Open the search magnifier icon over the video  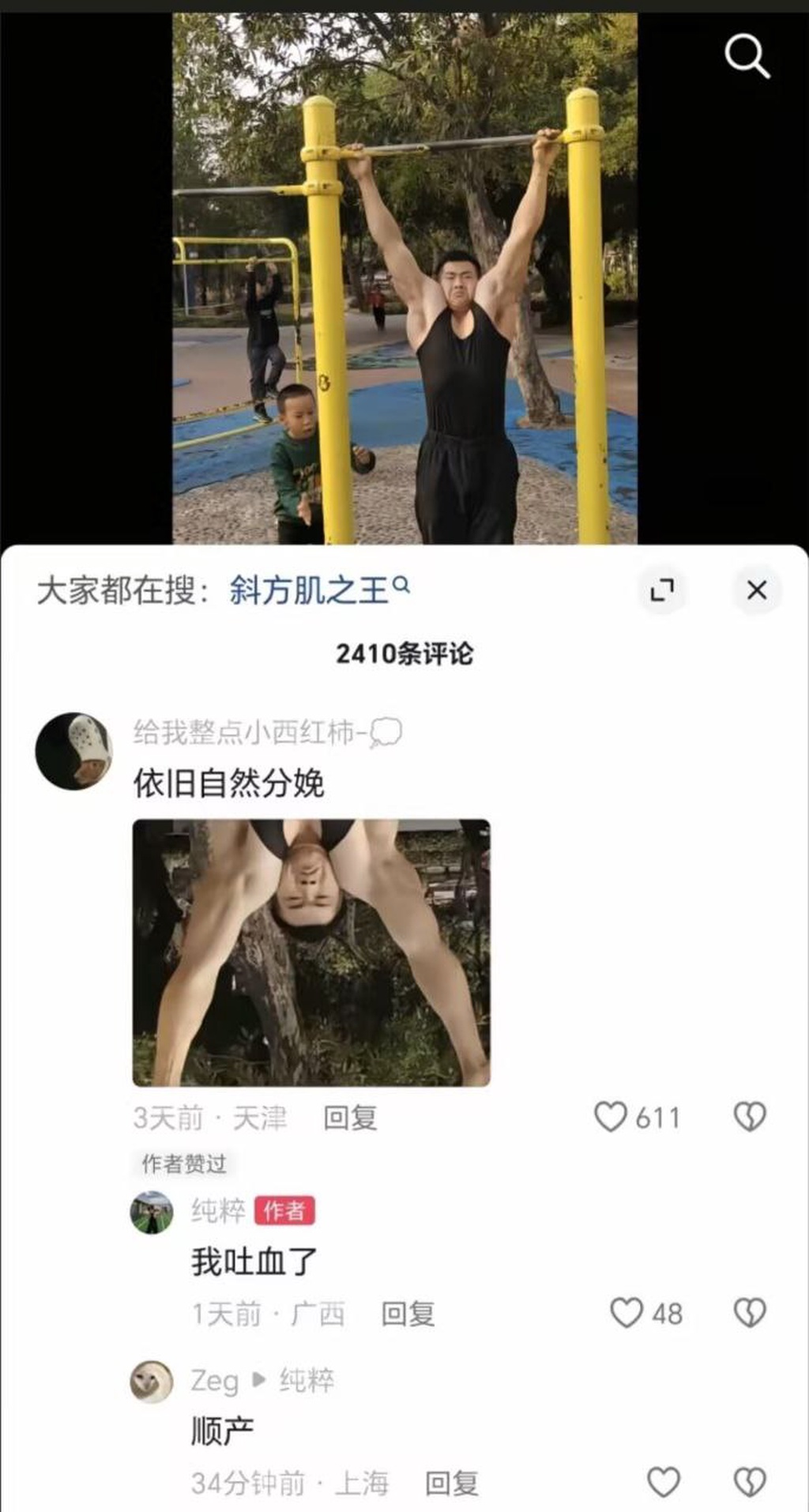pos(747,56)
